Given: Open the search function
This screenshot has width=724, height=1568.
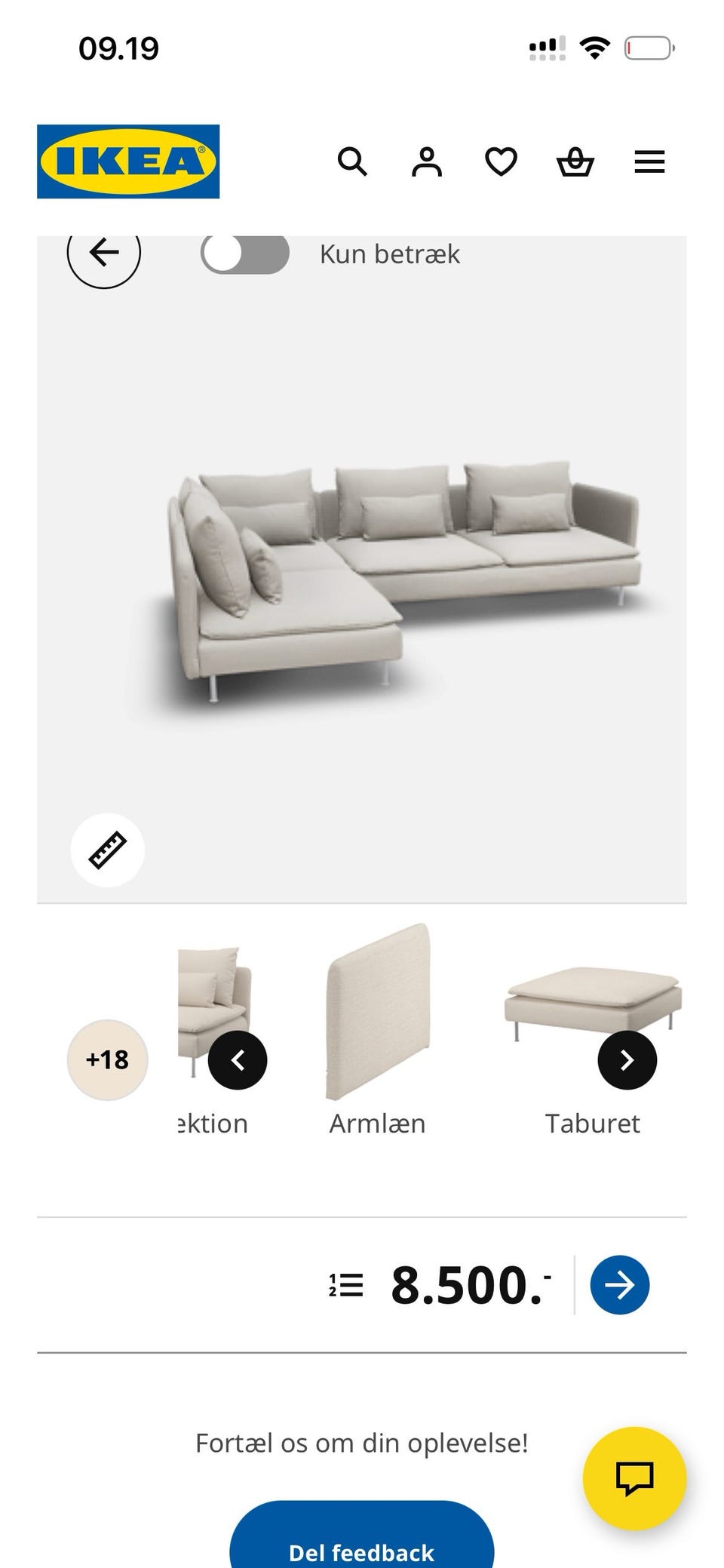Looking at the screenshot, I should click(x=352, y=161).
